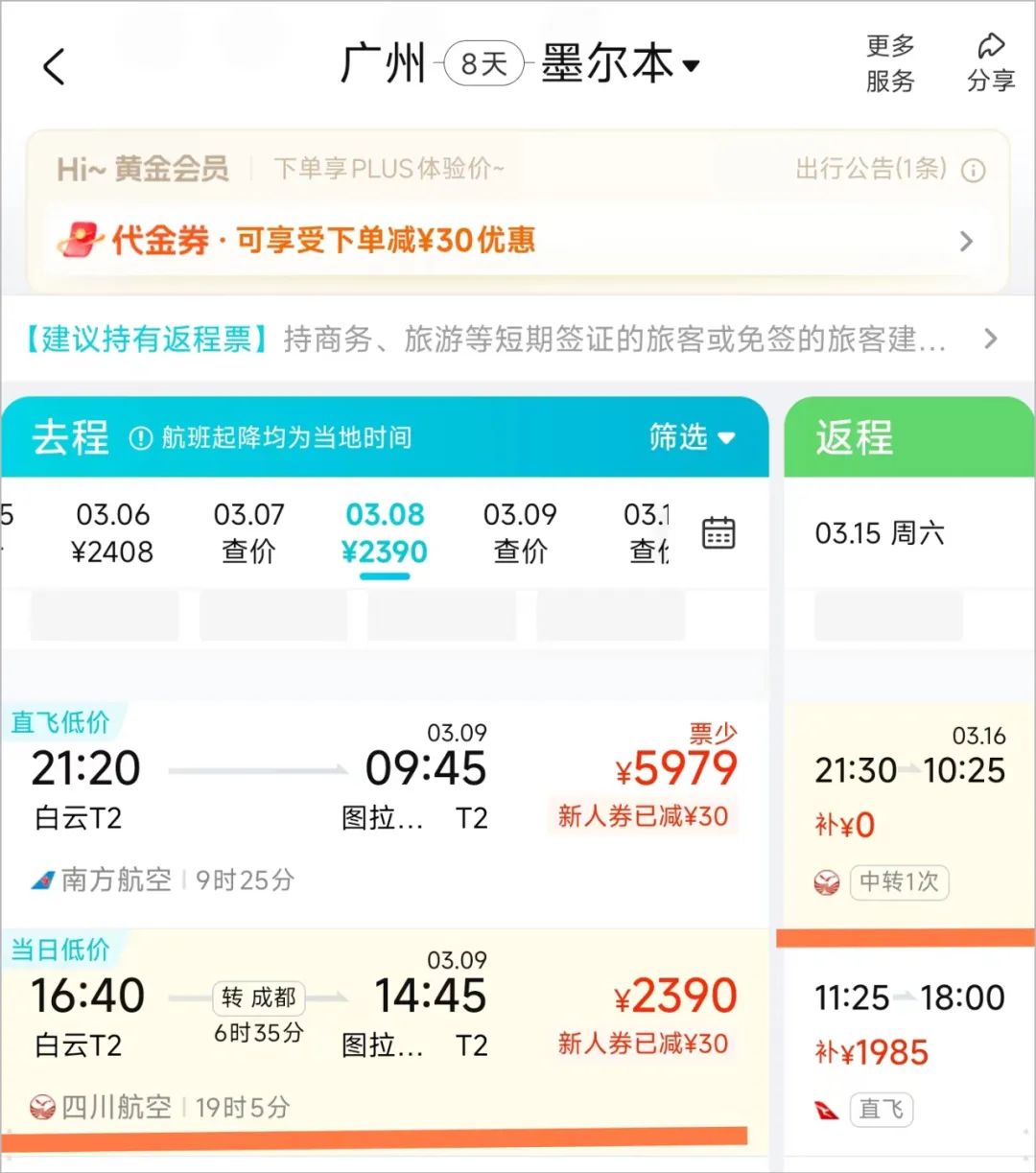Open the 代金券 ¥30 discount banner
The width and height of the screenshot is (1036, 1173).
pyautogui.click(x=518, y=240)
